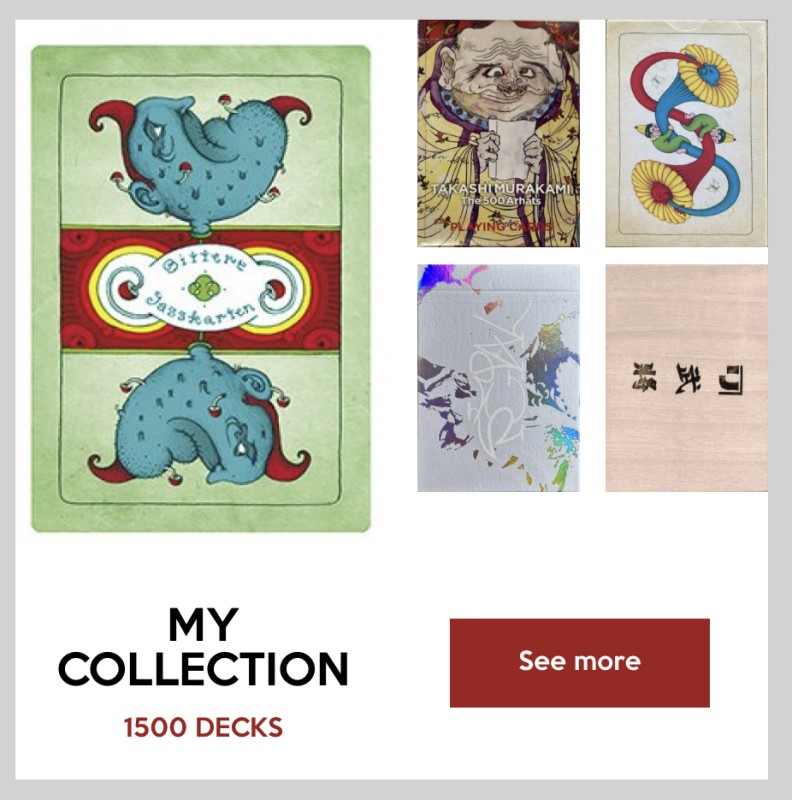Open the Bittere Jasskarten deck image

click(x=200, y=289)
